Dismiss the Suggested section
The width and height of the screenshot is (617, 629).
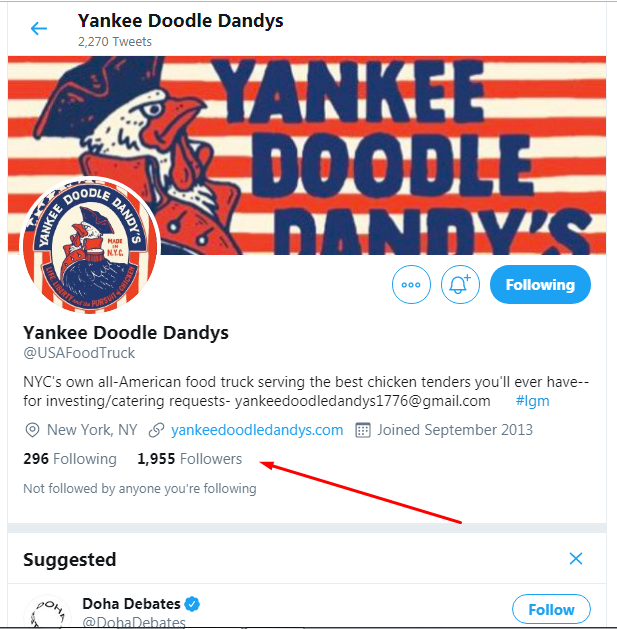coord(576,559)
